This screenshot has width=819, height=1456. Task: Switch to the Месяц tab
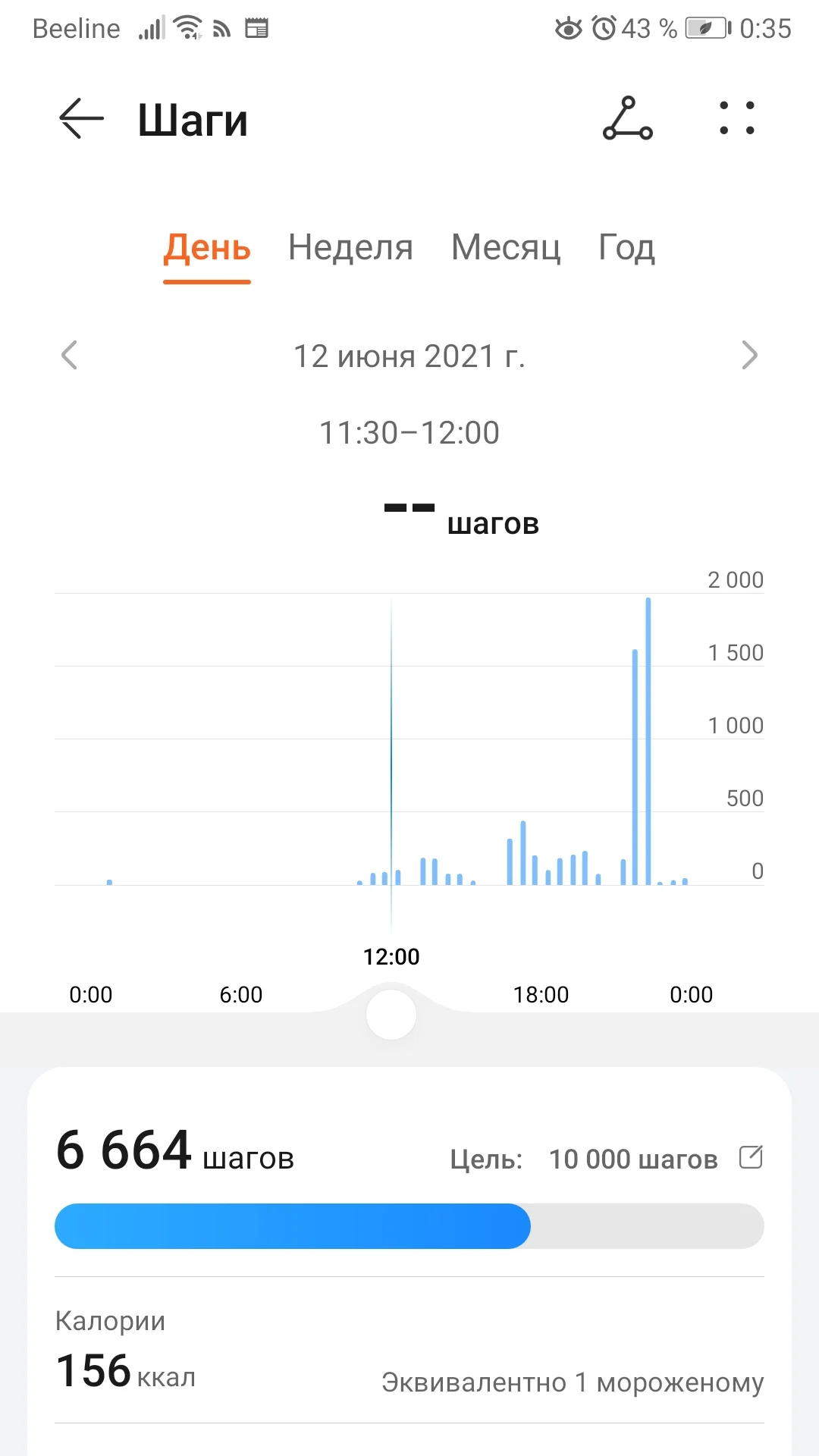pyautogui.click(x=506, y=248)
